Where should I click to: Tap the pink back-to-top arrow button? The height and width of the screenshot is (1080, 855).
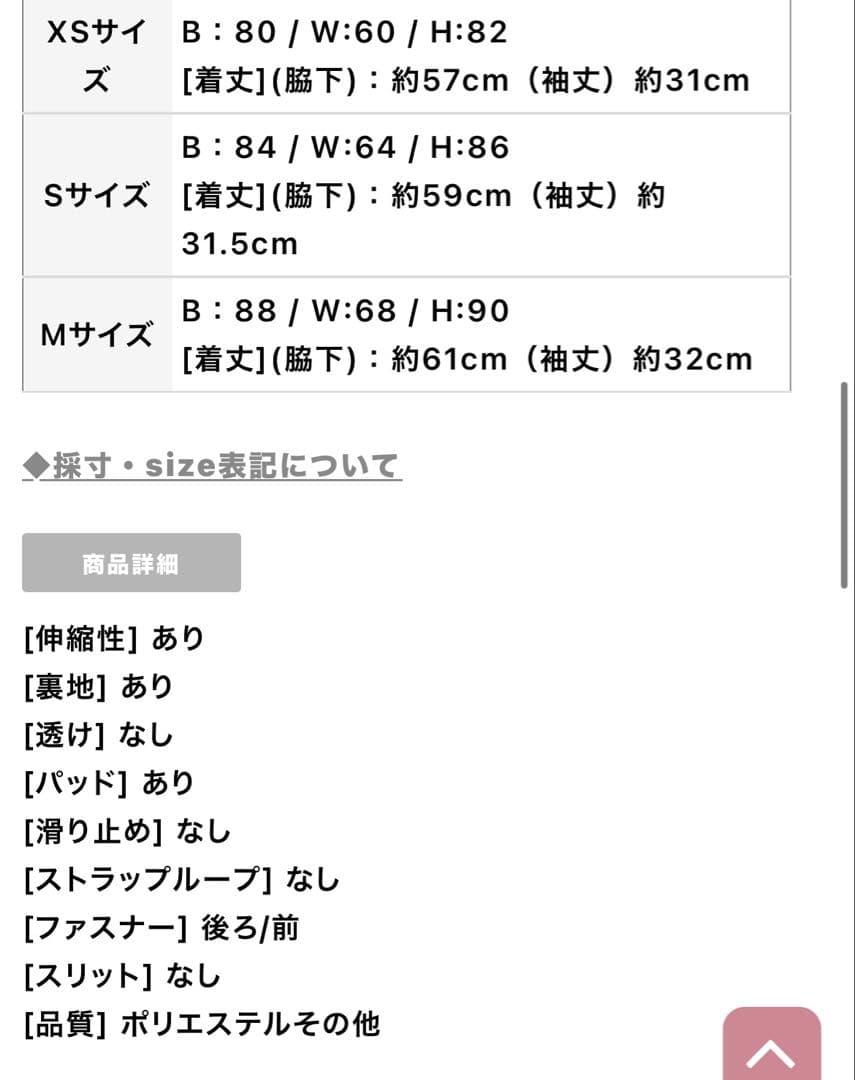tap(771, 1046)
